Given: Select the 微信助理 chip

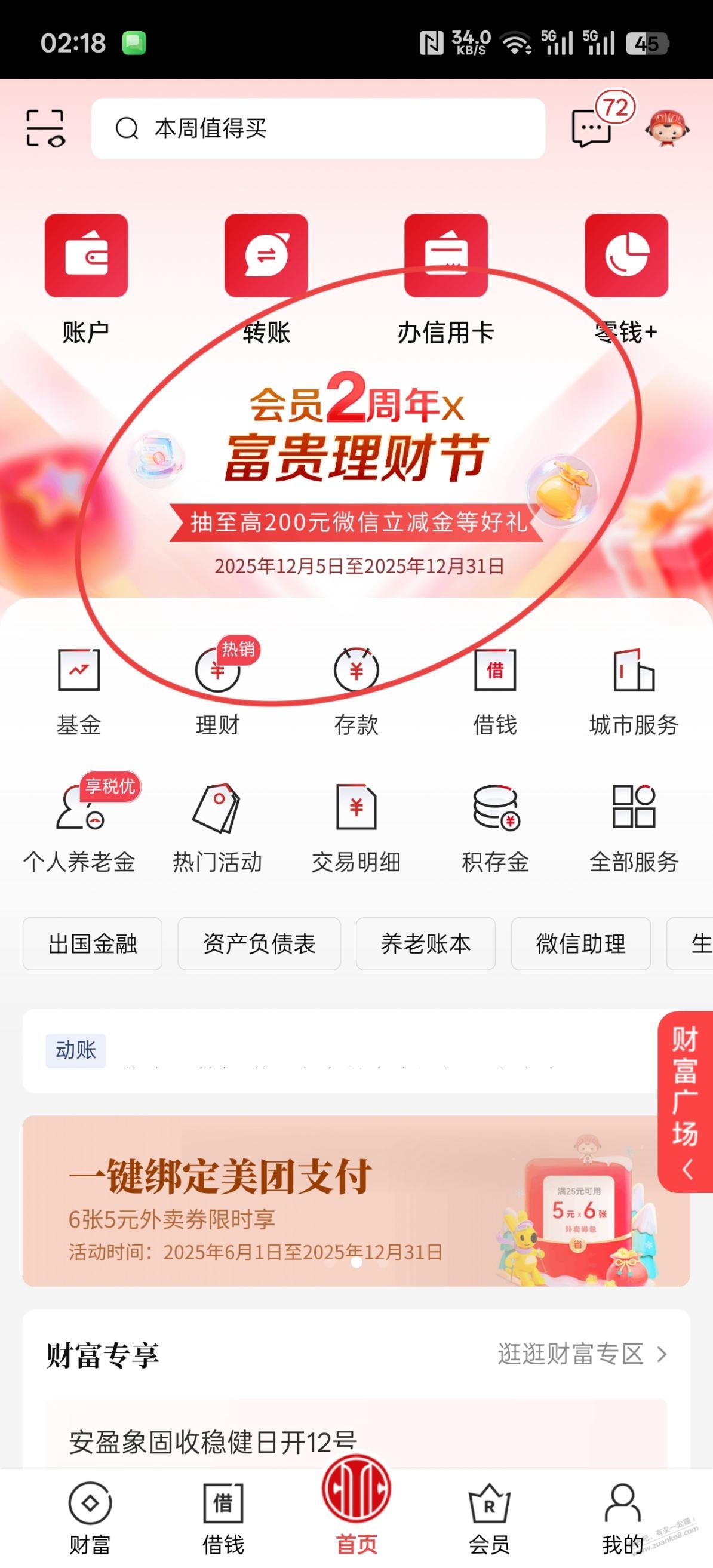Looking at the screenshot, I should pos(580,943).
